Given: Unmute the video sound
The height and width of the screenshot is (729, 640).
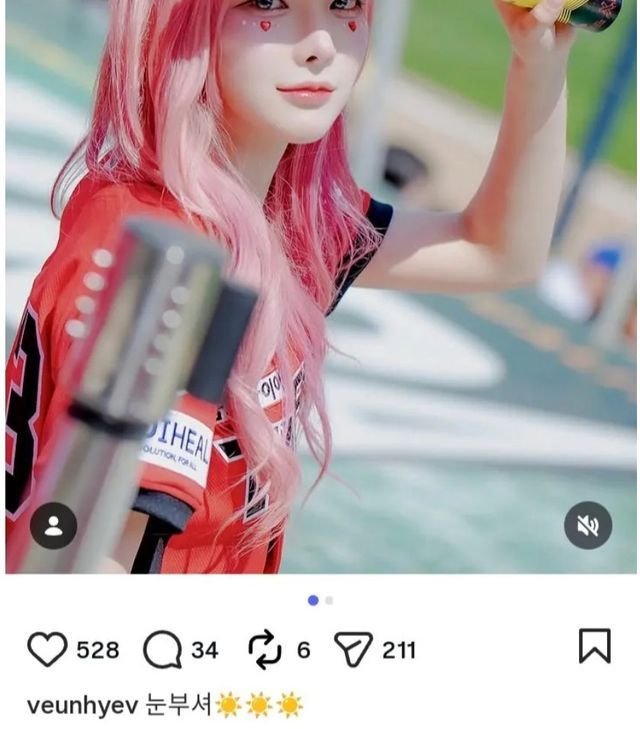Looking at the screenshot, I should 588,526.
